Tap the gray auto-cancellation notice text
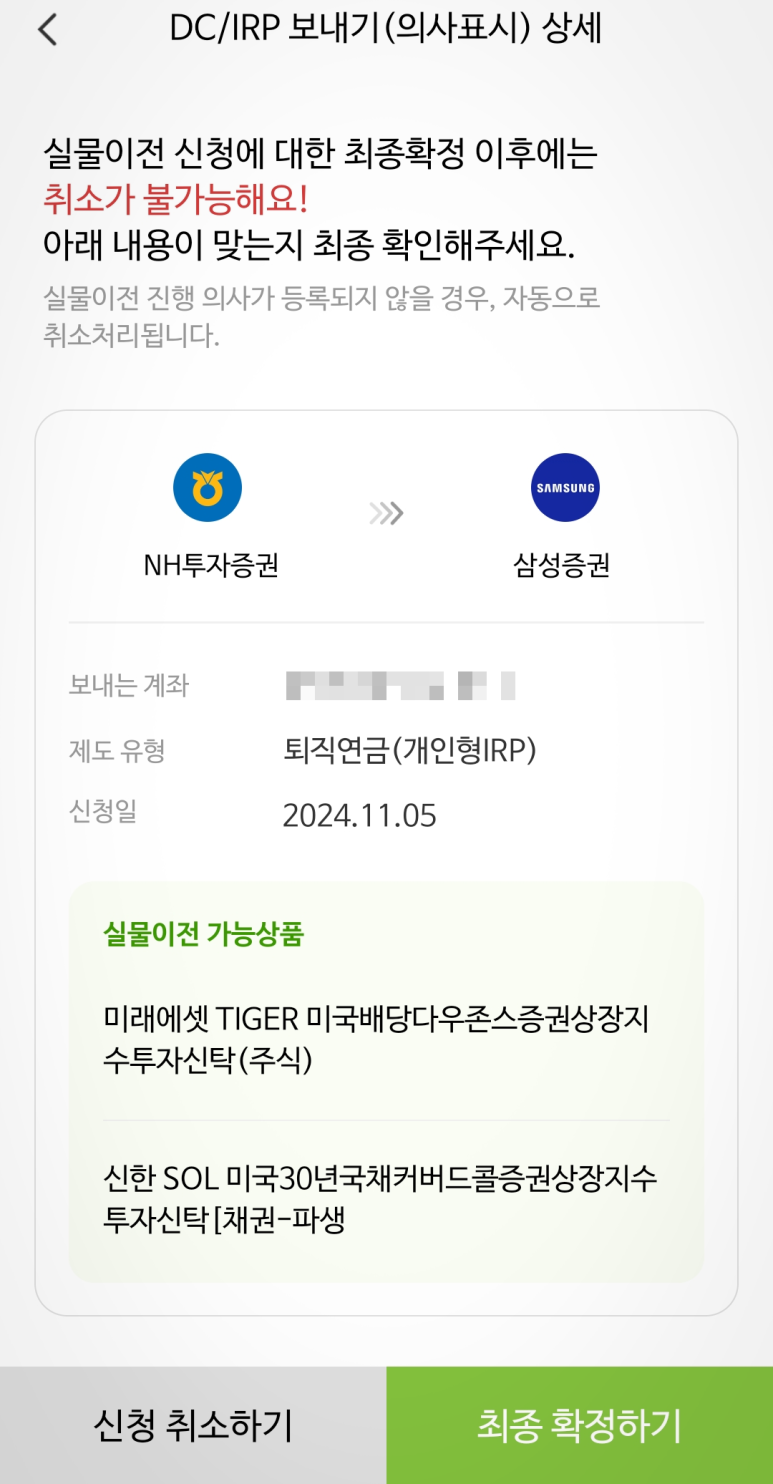The height and width of the screenshot is (1484, 773). (320, 315)
